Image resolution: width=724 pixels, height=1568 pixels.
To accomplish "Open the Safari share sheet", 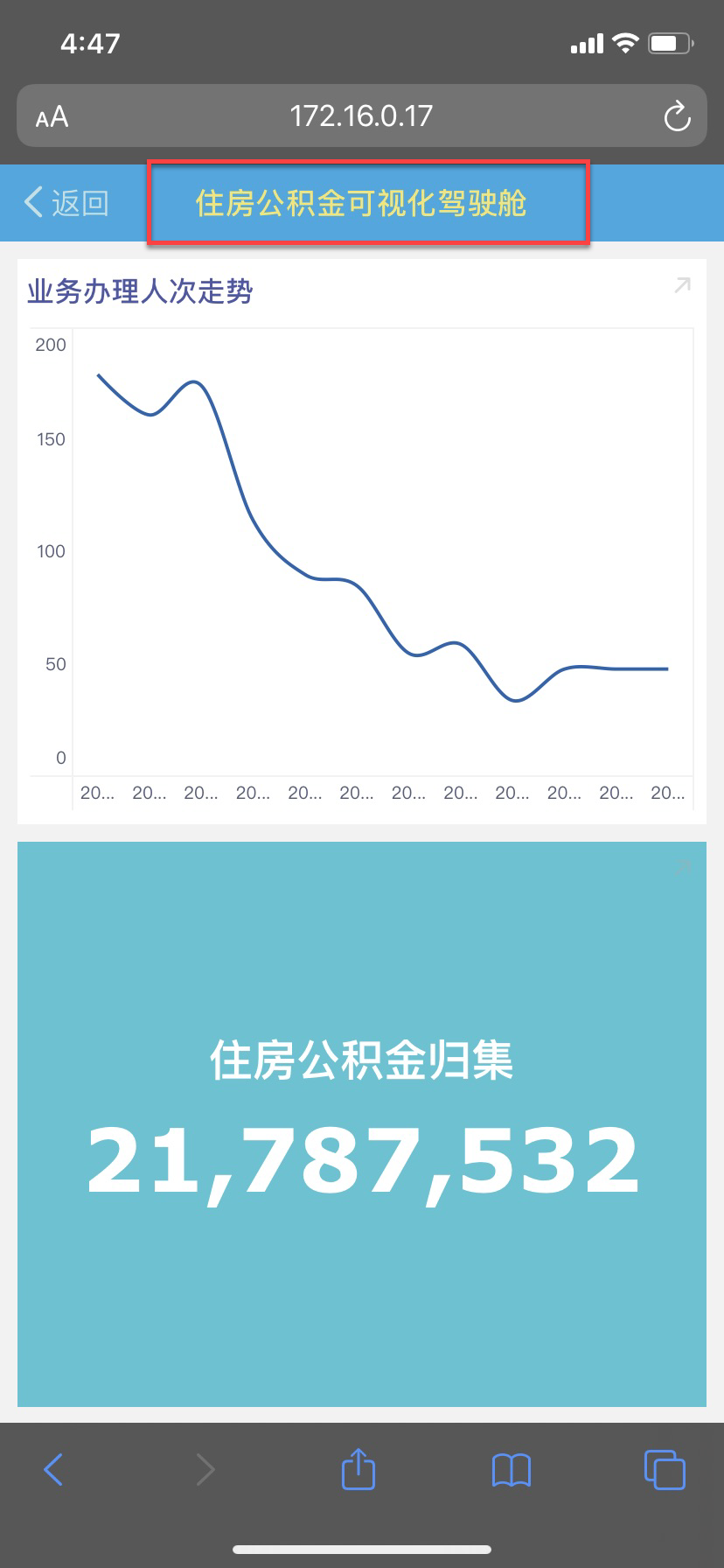I will point(359,1469).
